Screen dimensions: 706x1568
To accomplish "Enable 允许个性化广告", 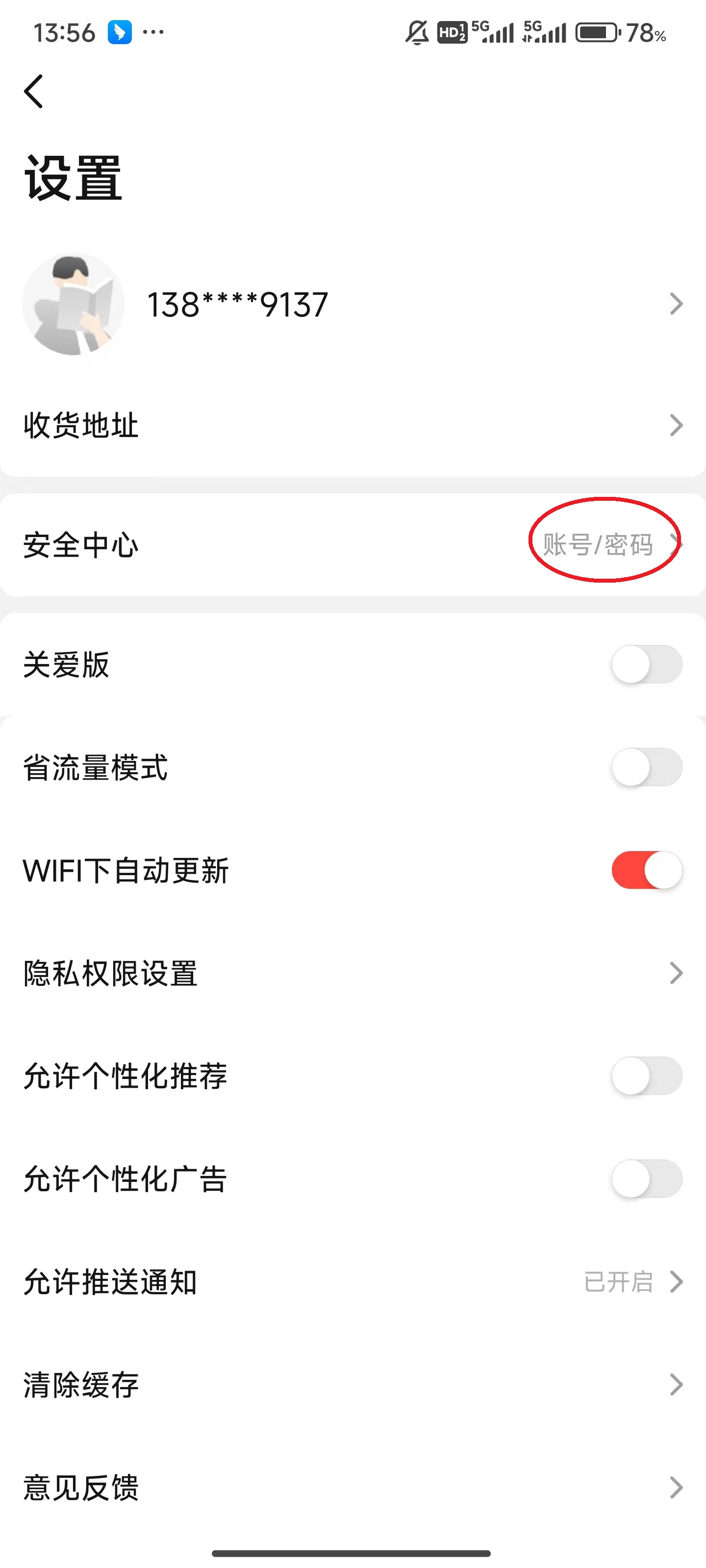I will pos(648,1179).
